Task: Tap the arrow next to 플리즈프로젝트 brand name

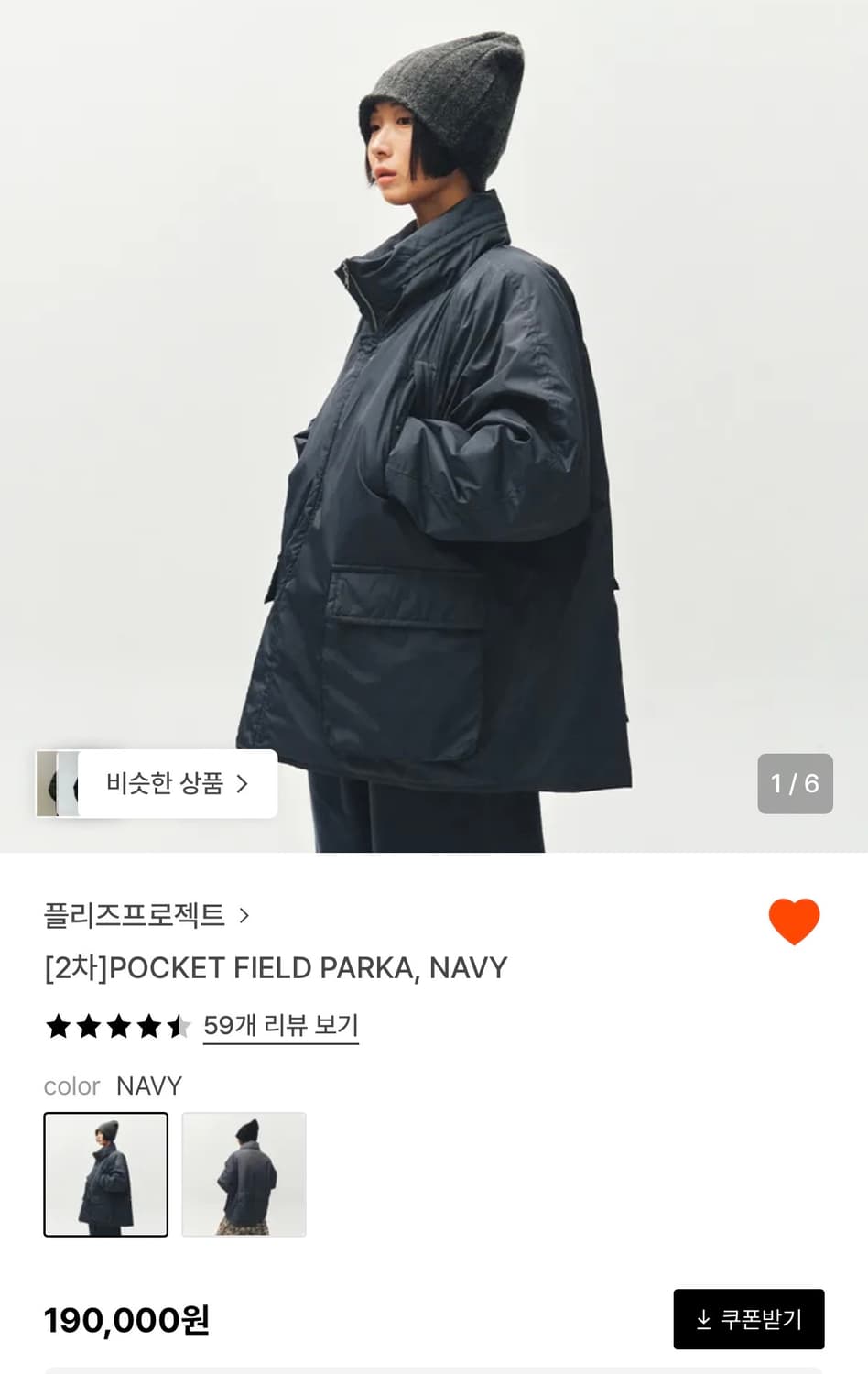Action: click(244, 915)
